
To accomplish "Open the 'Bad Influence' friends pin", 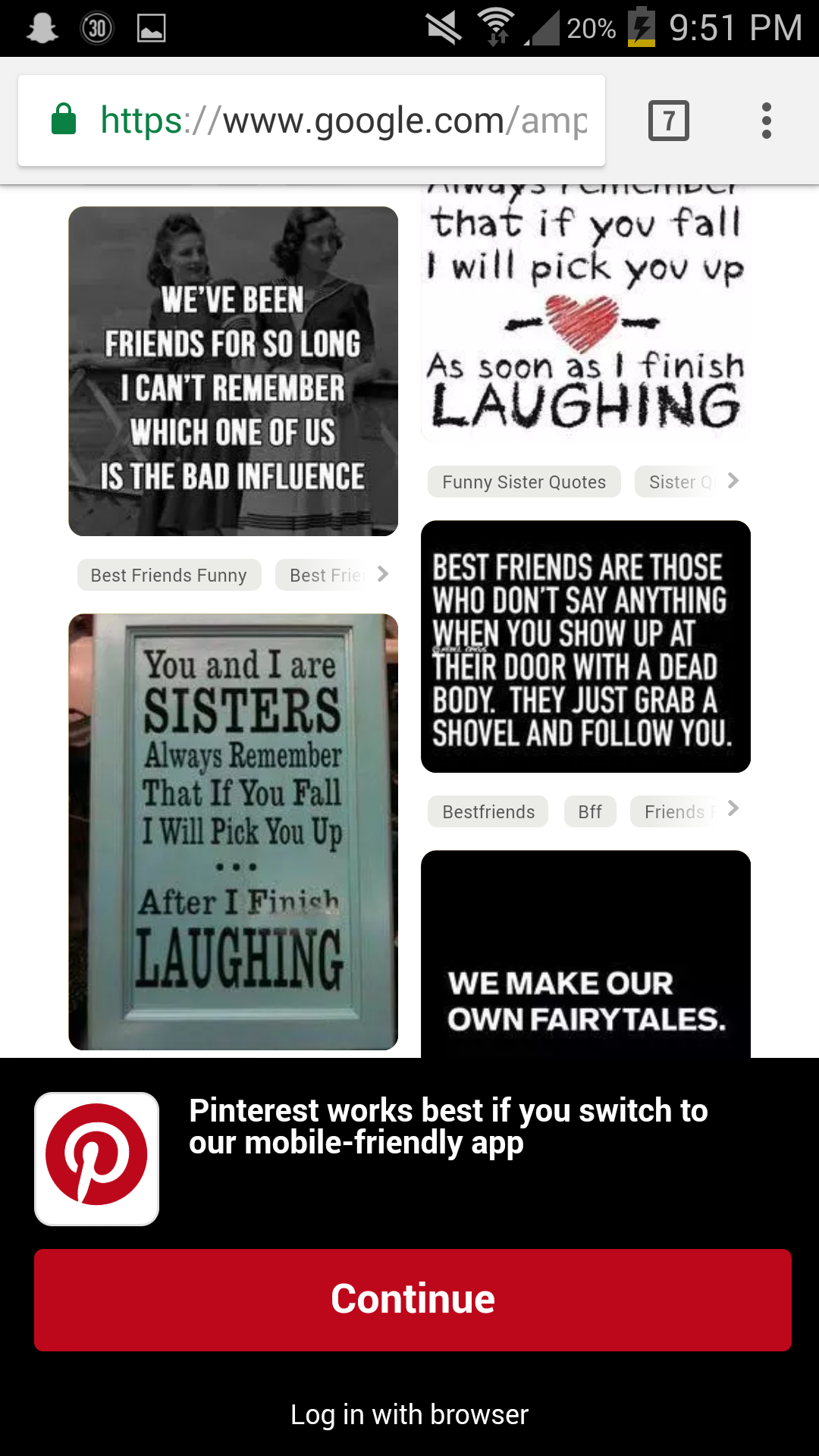I will (233, 371).
